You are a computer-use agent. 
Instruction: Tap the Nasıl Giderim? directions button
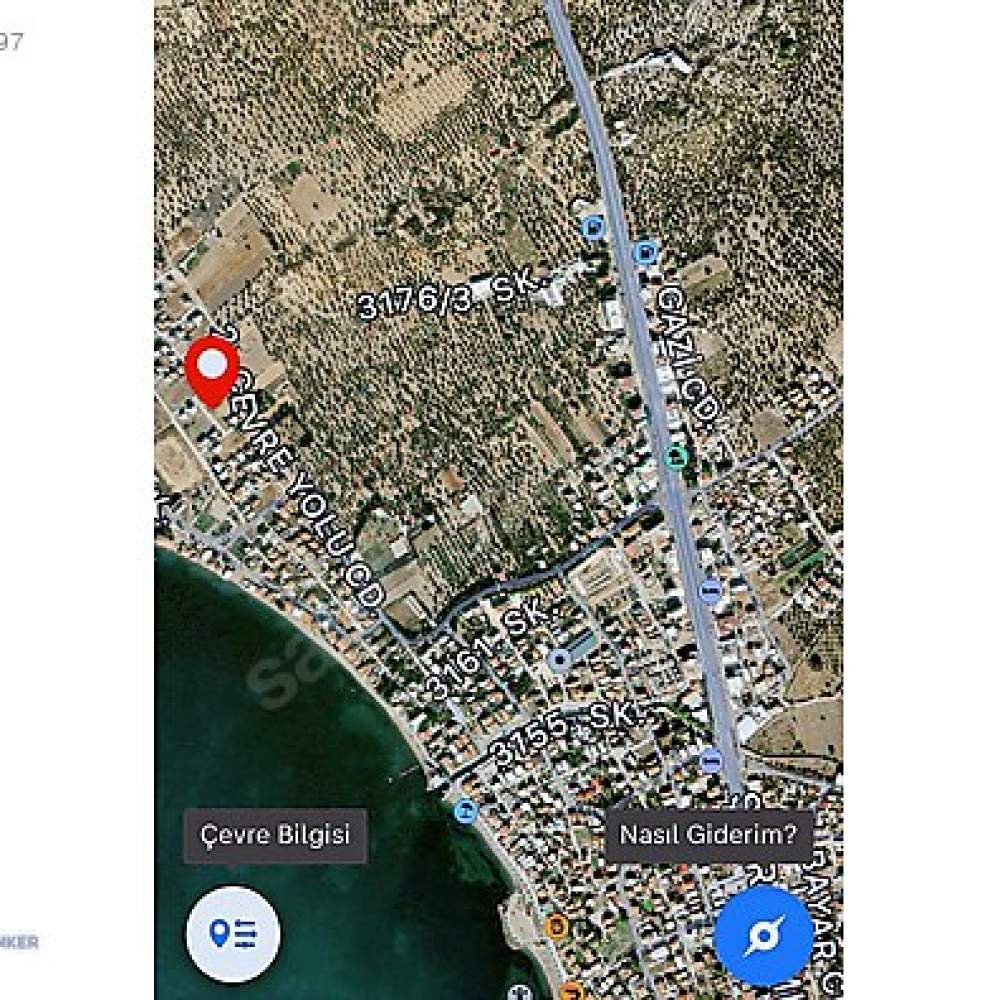tap(708, 835)
